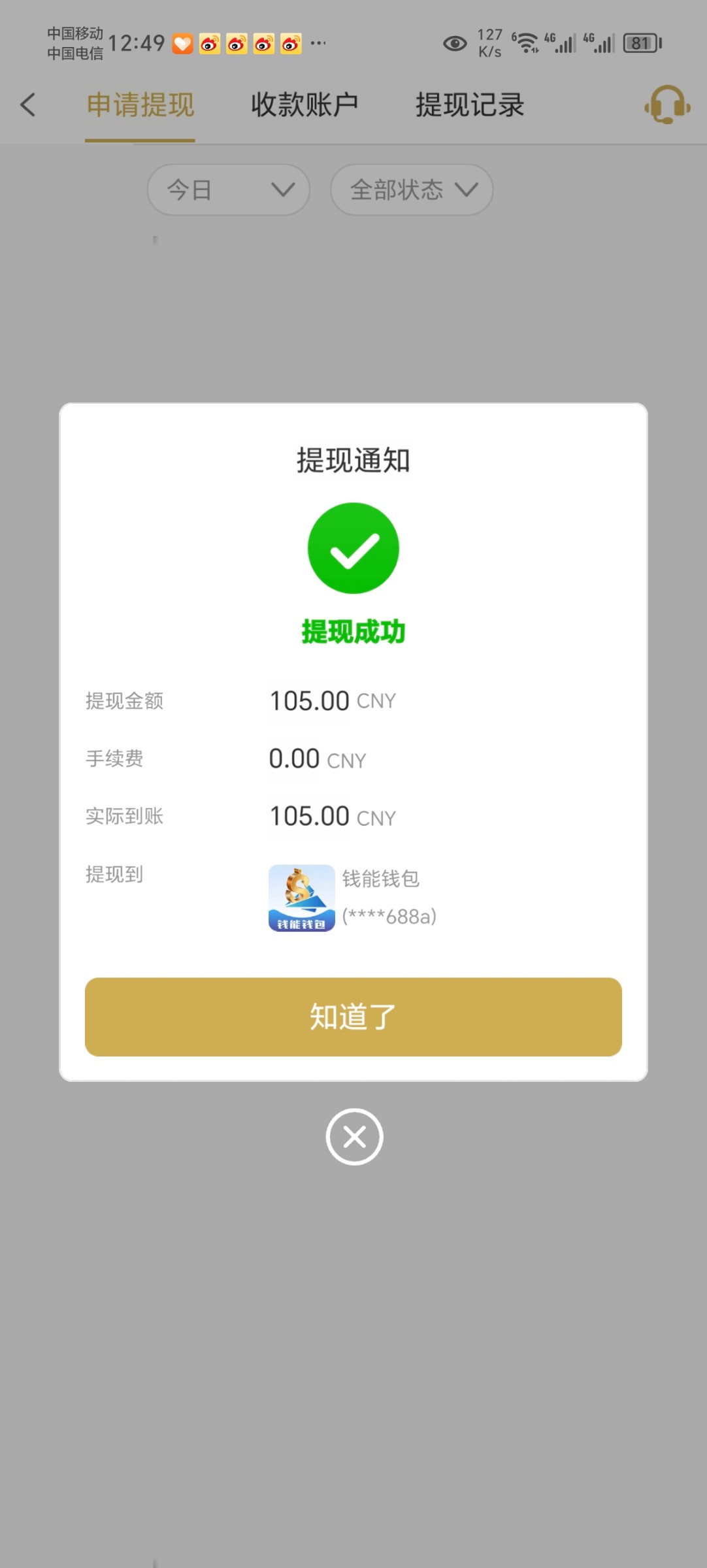Confirm with the 知道了 button

[x=353, y=1017]
